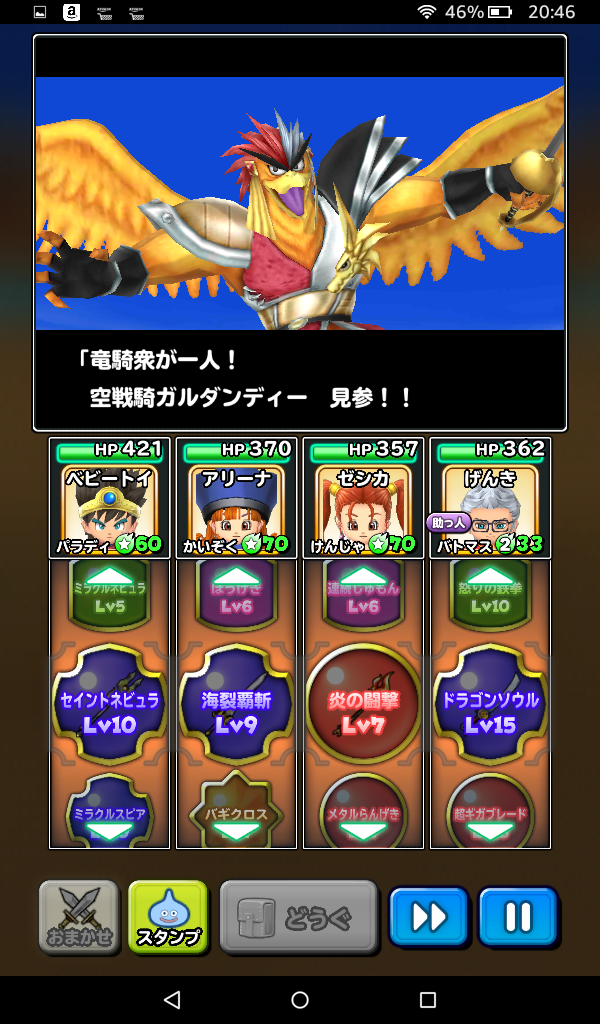
Task: Choose the 怒りの鉄拳 Lv10 skill
Action: 490,593
